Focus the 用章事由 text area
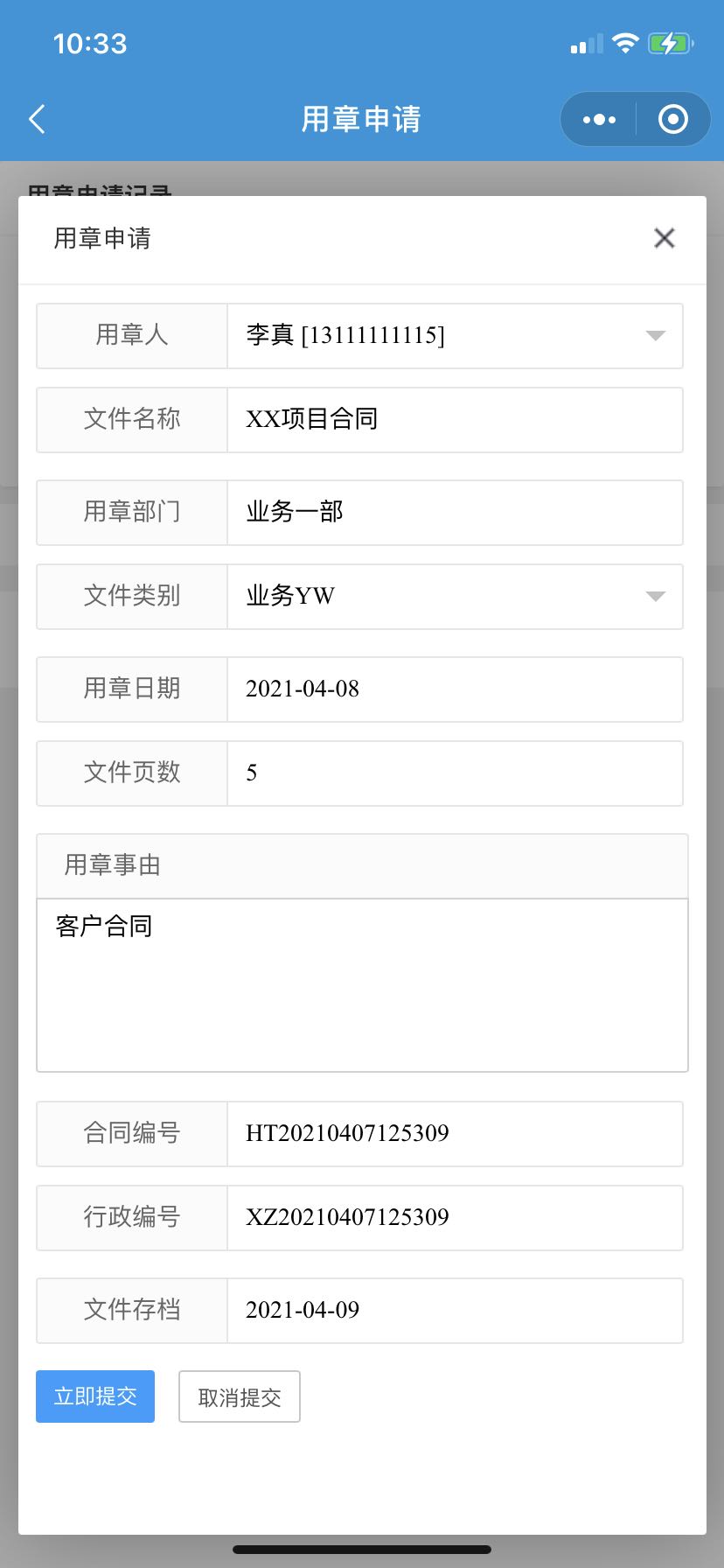This screenshot has width=724, height=1568. pos(362,984)
